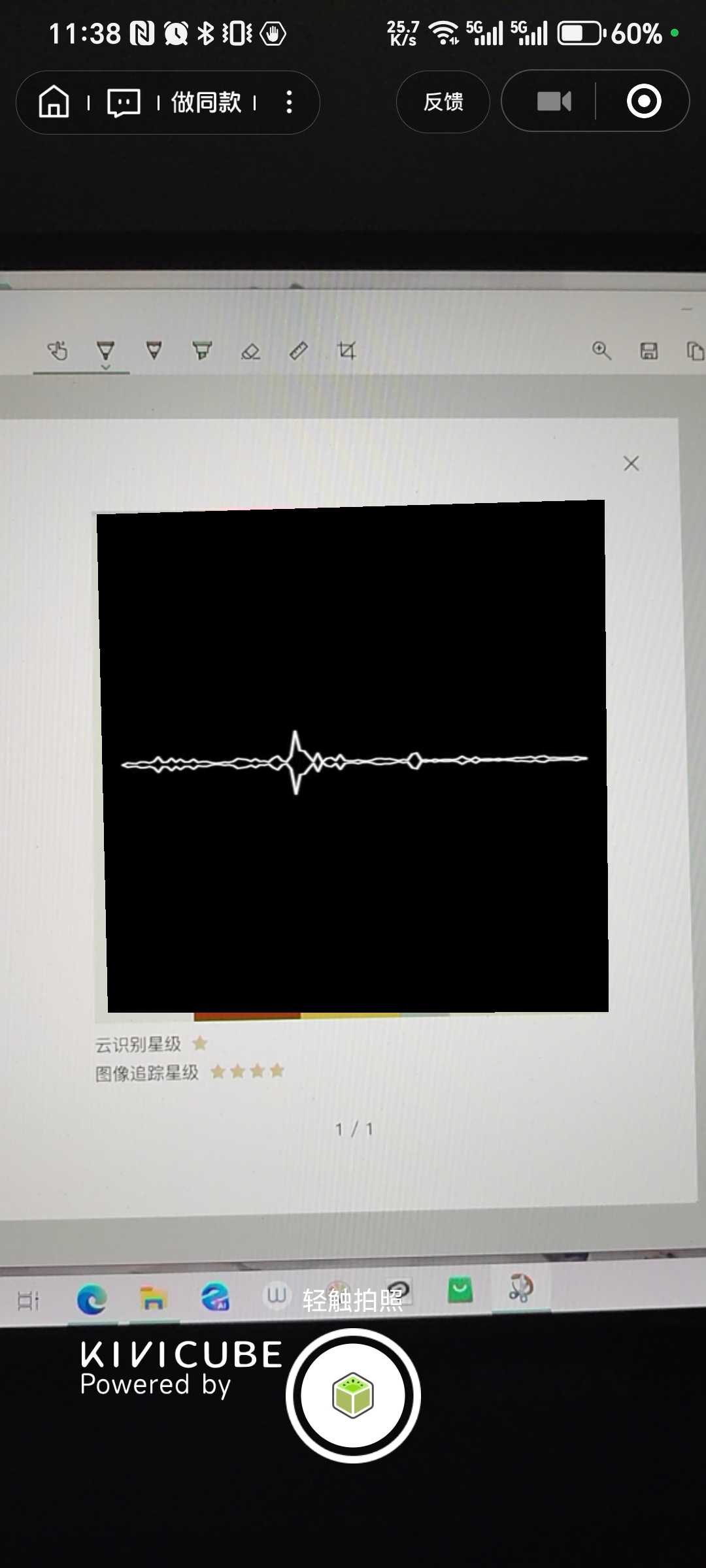Viewport: 706px width, 1568px height.
Task: Go to the mini program home
Action: (54, 102)
